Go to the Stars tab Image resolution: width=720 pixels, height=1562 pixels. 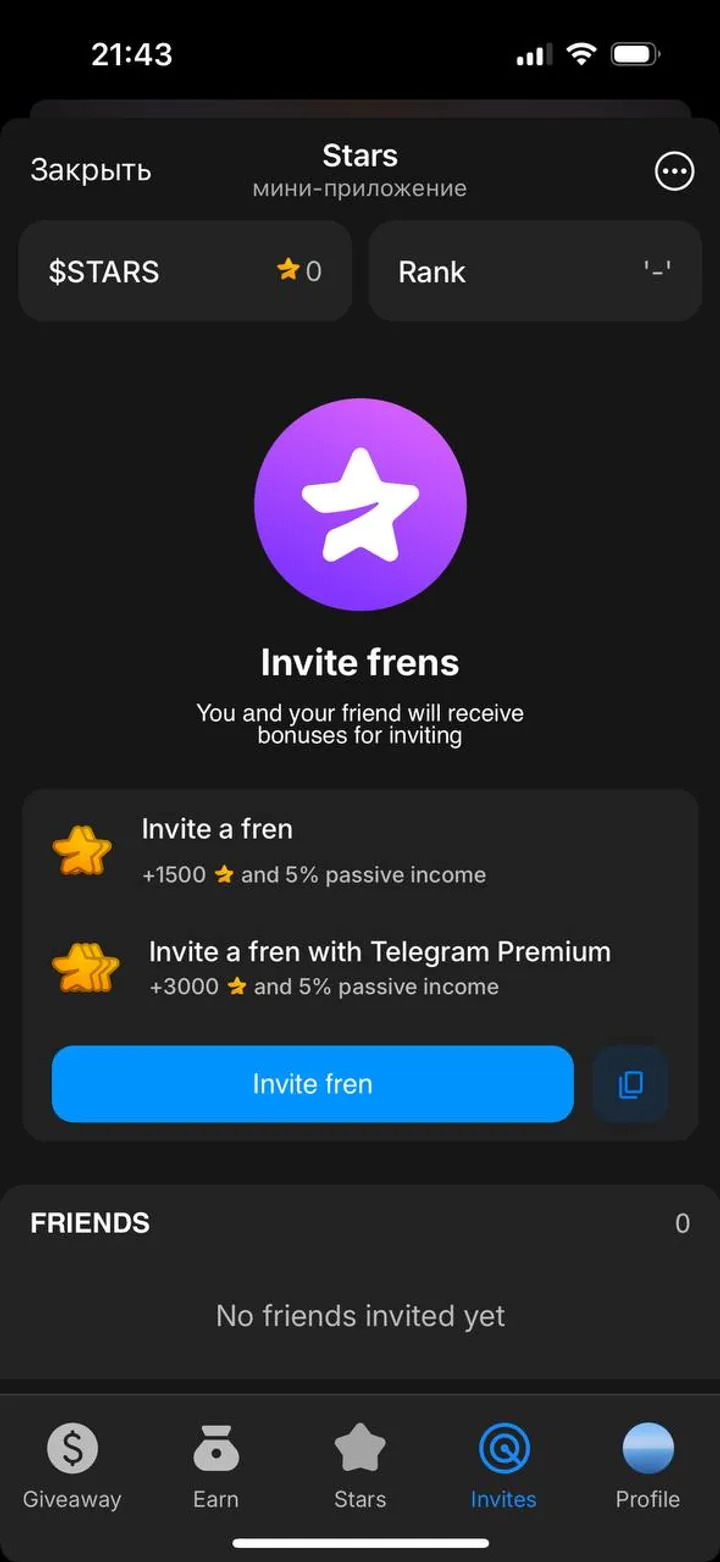(x=360, y=1466)
